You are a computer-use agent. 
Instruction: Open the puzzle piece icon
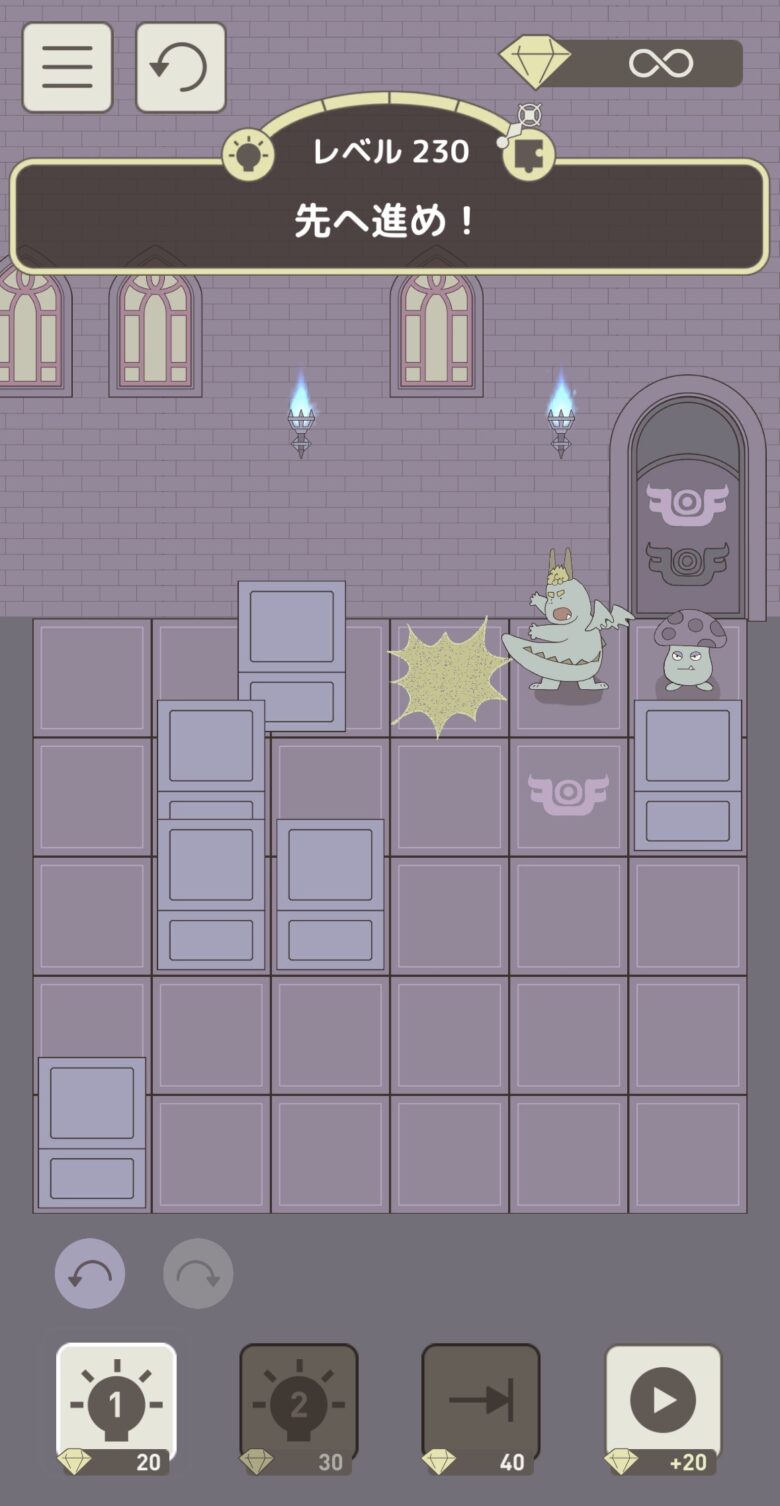click(528, 154)
